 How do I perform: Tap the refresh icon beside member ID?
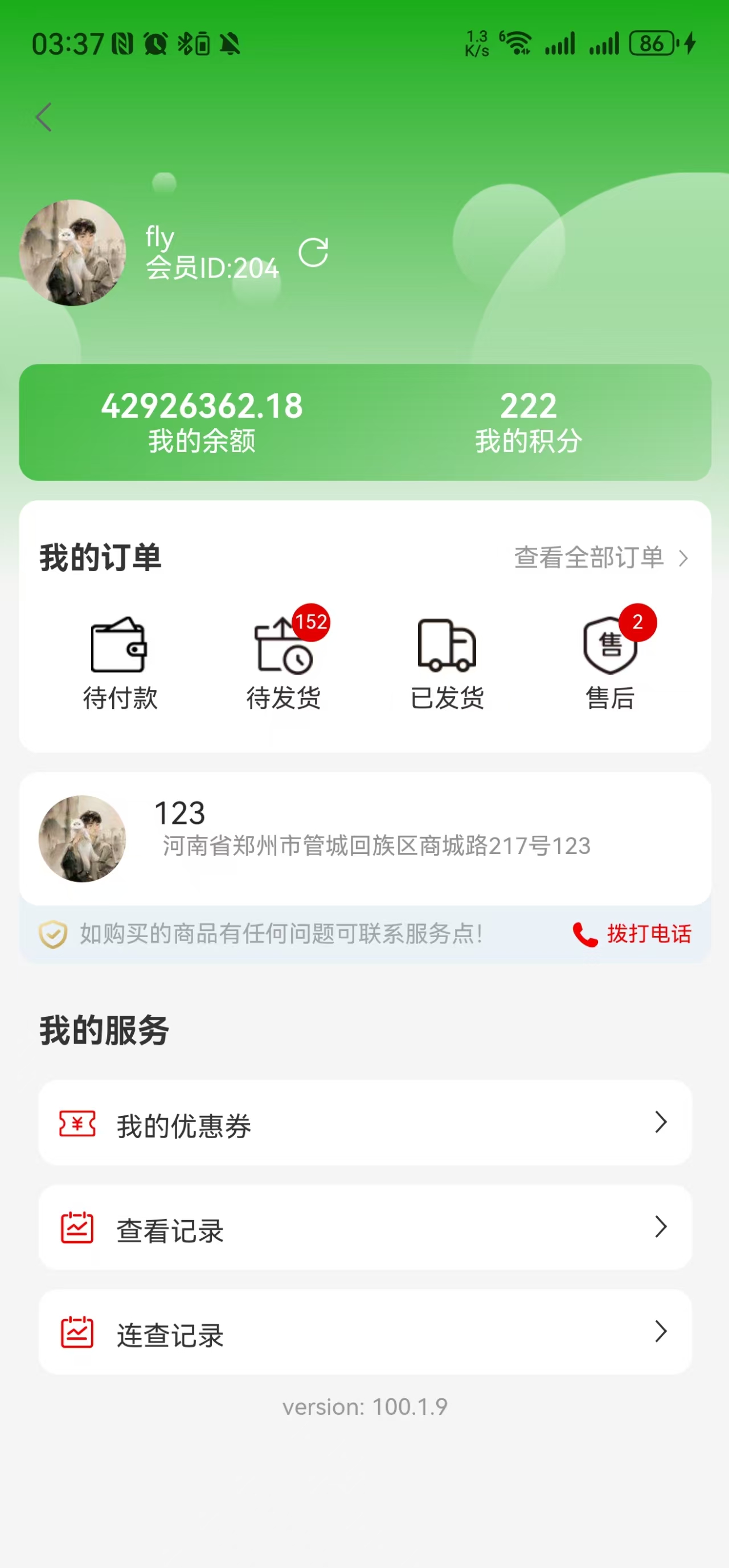pos(314,252)
